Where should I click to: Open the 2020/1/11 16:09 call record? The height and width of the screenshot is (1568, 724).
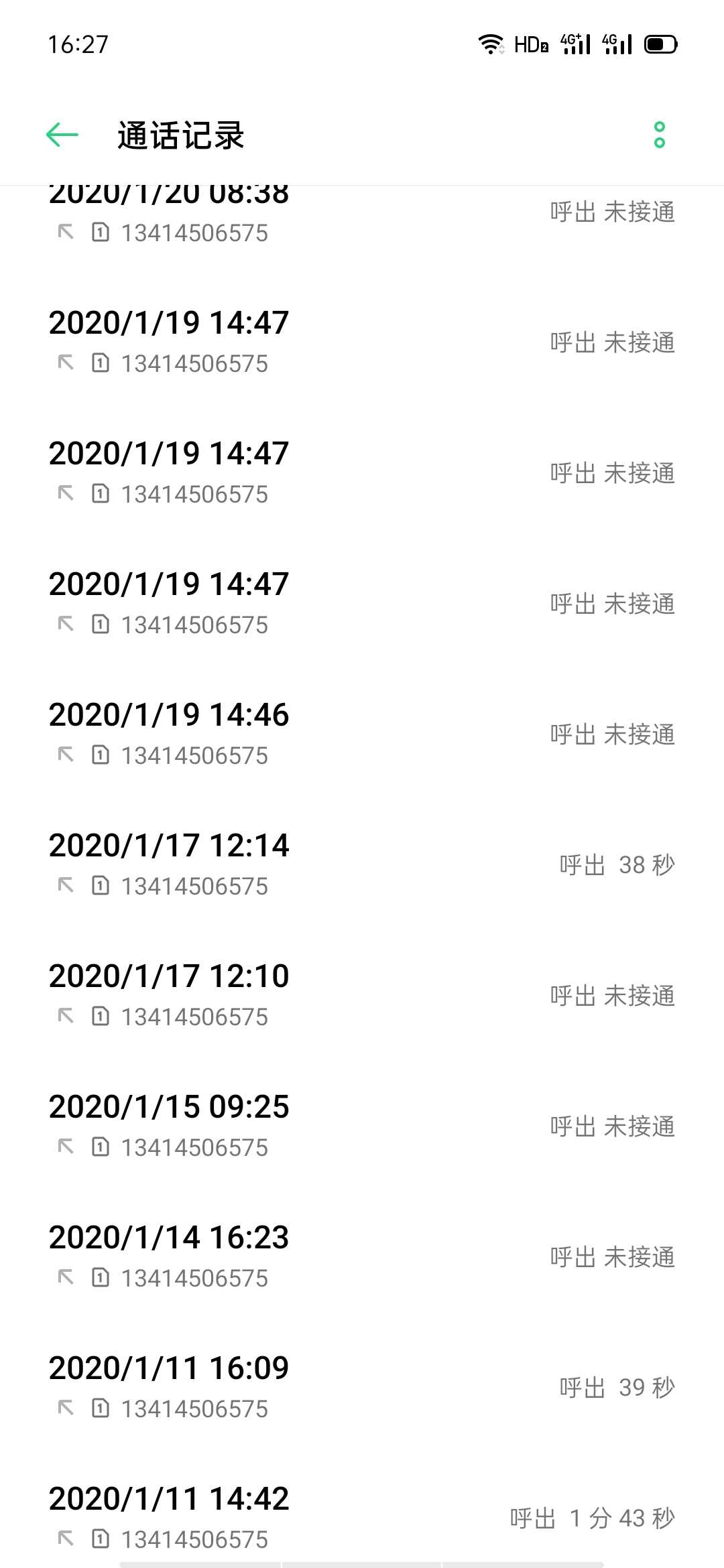(x=362, y=1388)
